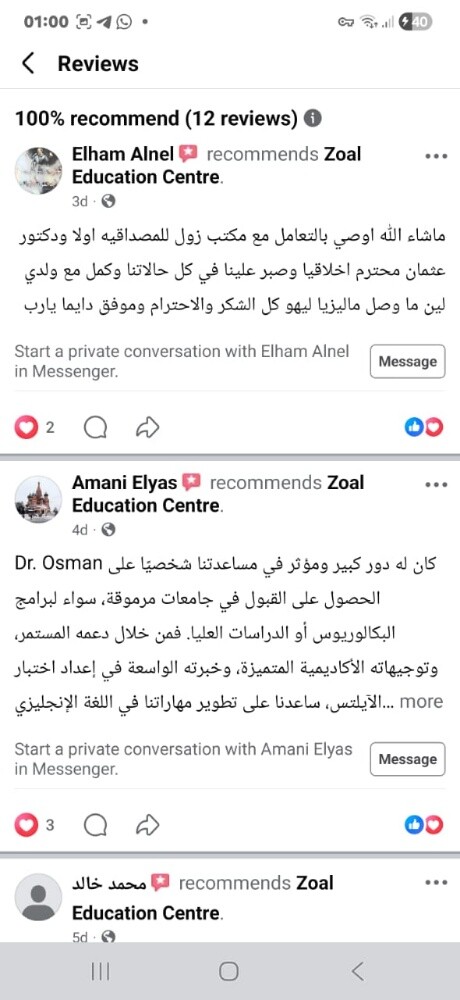Open Elham Alnel's profile picture
460x1000 pixels.
coord(38,170)
